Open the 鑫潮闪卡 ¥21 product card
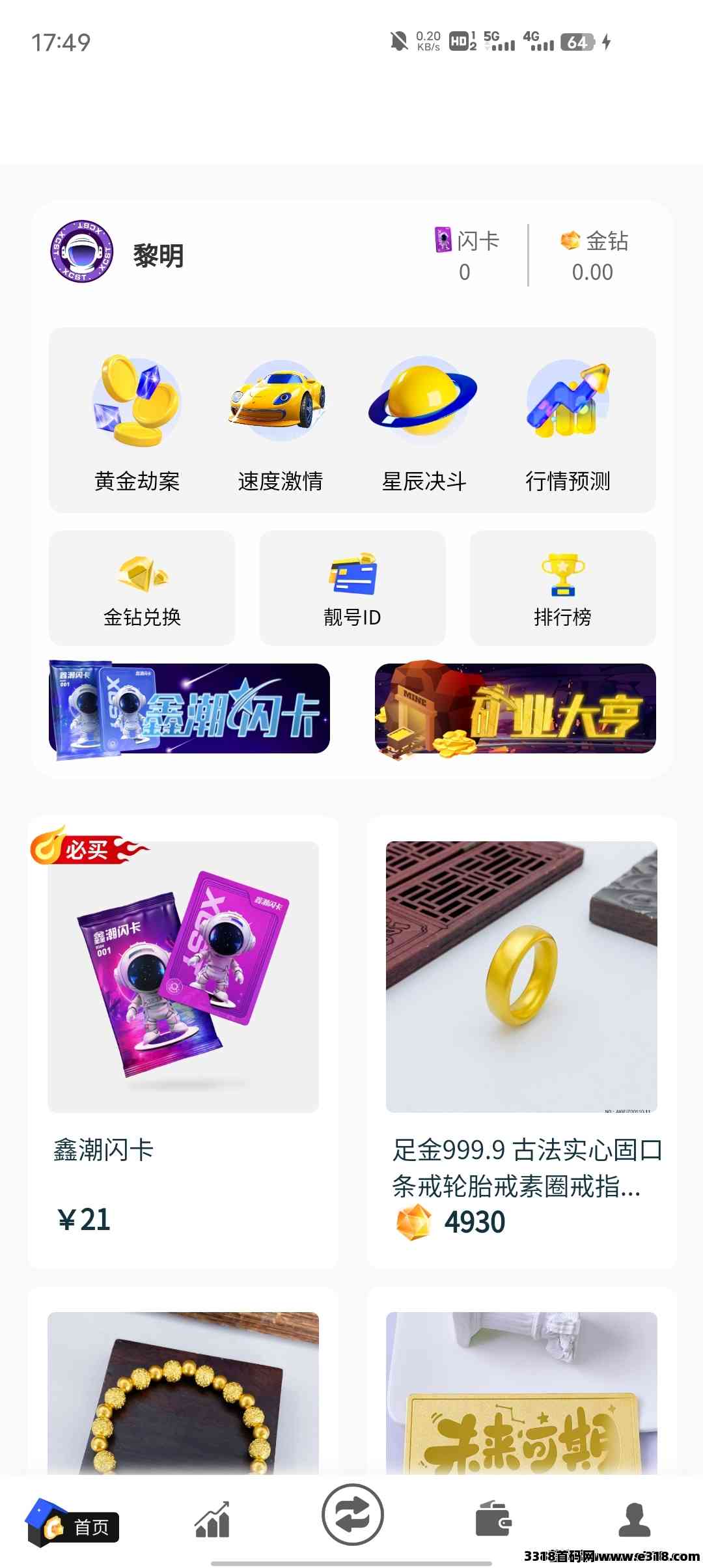 pyautogui.click(x=183, y=1042)
